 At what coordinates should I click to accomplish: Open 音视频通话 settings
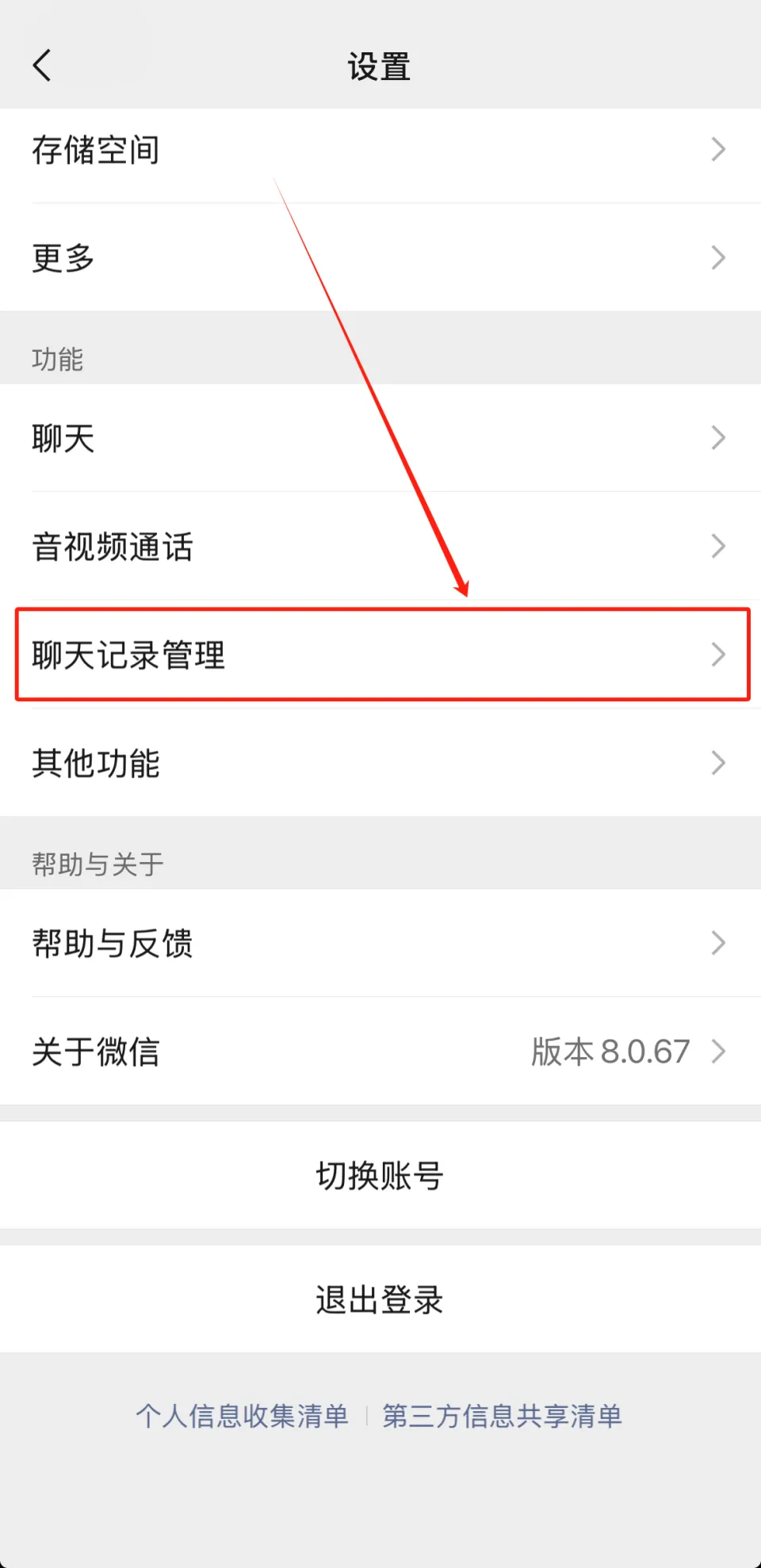click(x=380, y=546)
